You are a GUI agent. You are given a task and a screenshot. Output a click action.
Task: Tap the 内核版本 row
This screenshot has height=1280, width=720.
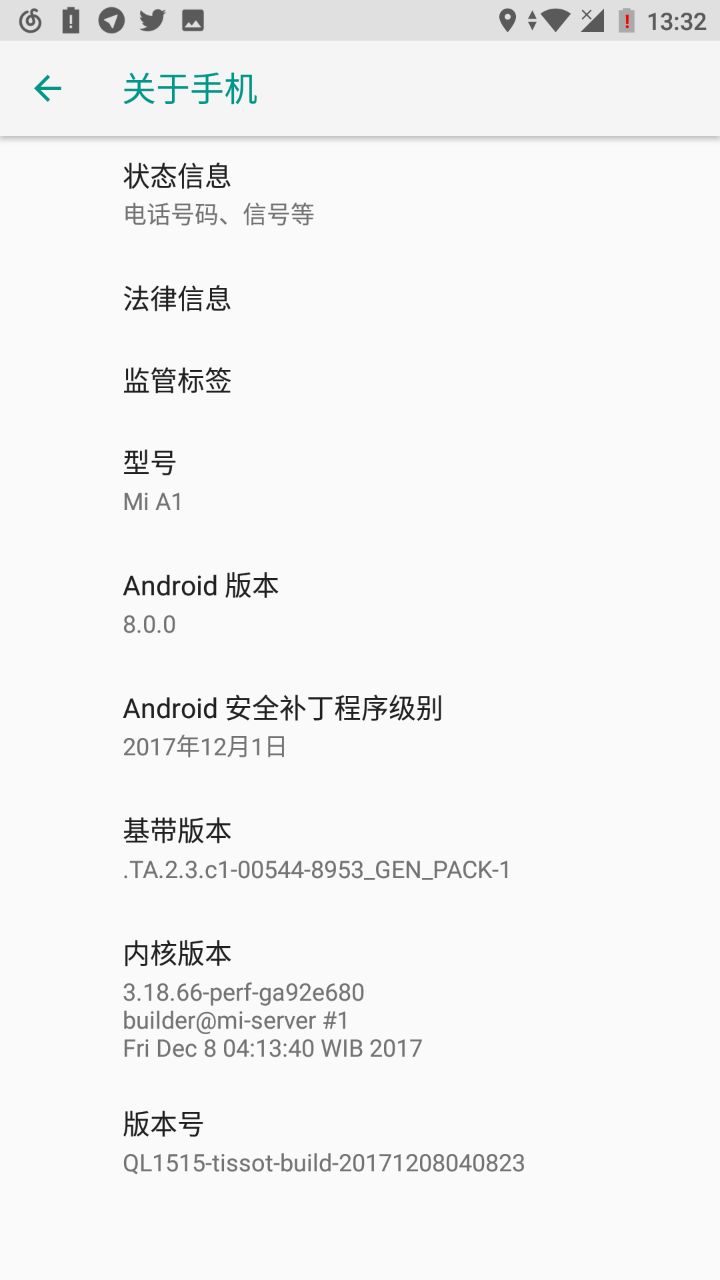click(360, 998)
